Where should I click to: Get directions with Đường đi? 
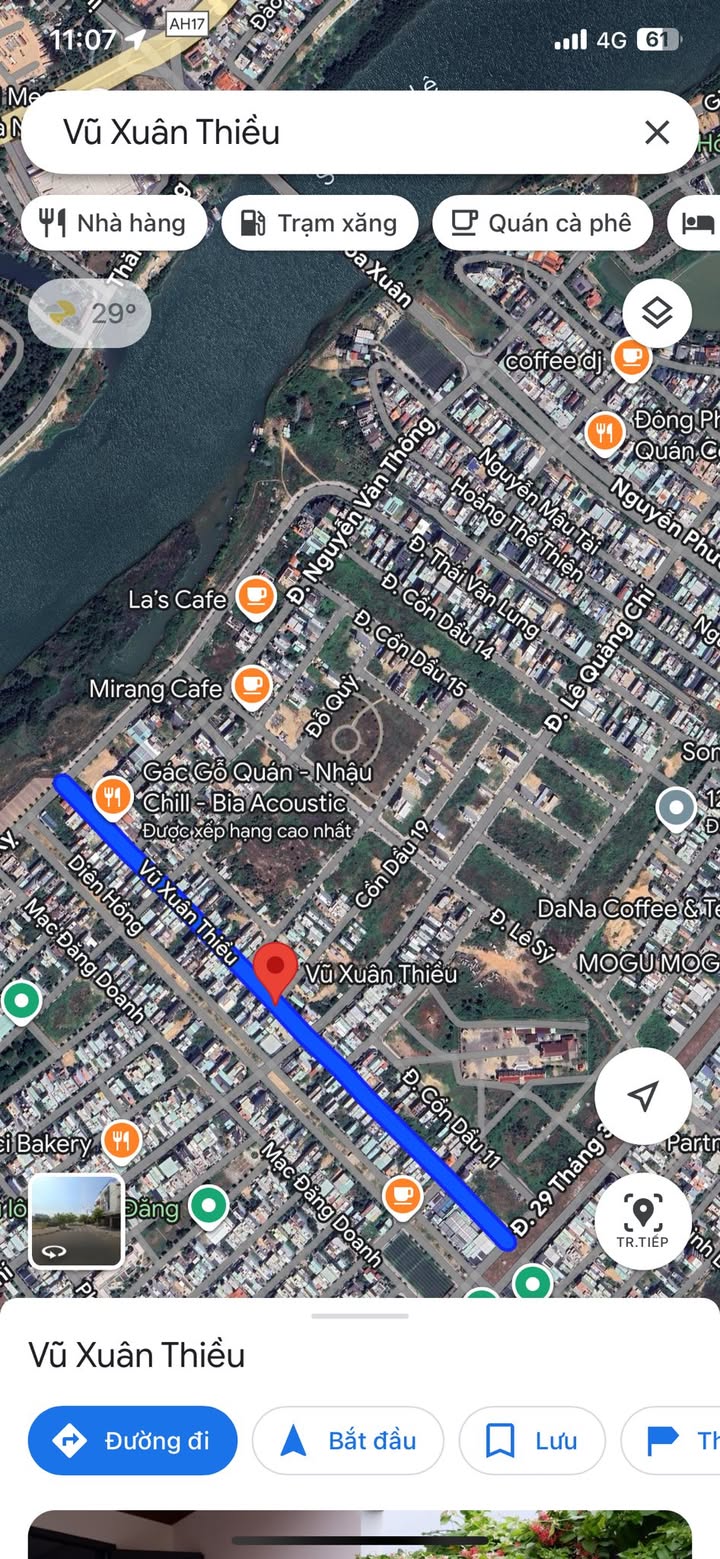(133, 1441)
